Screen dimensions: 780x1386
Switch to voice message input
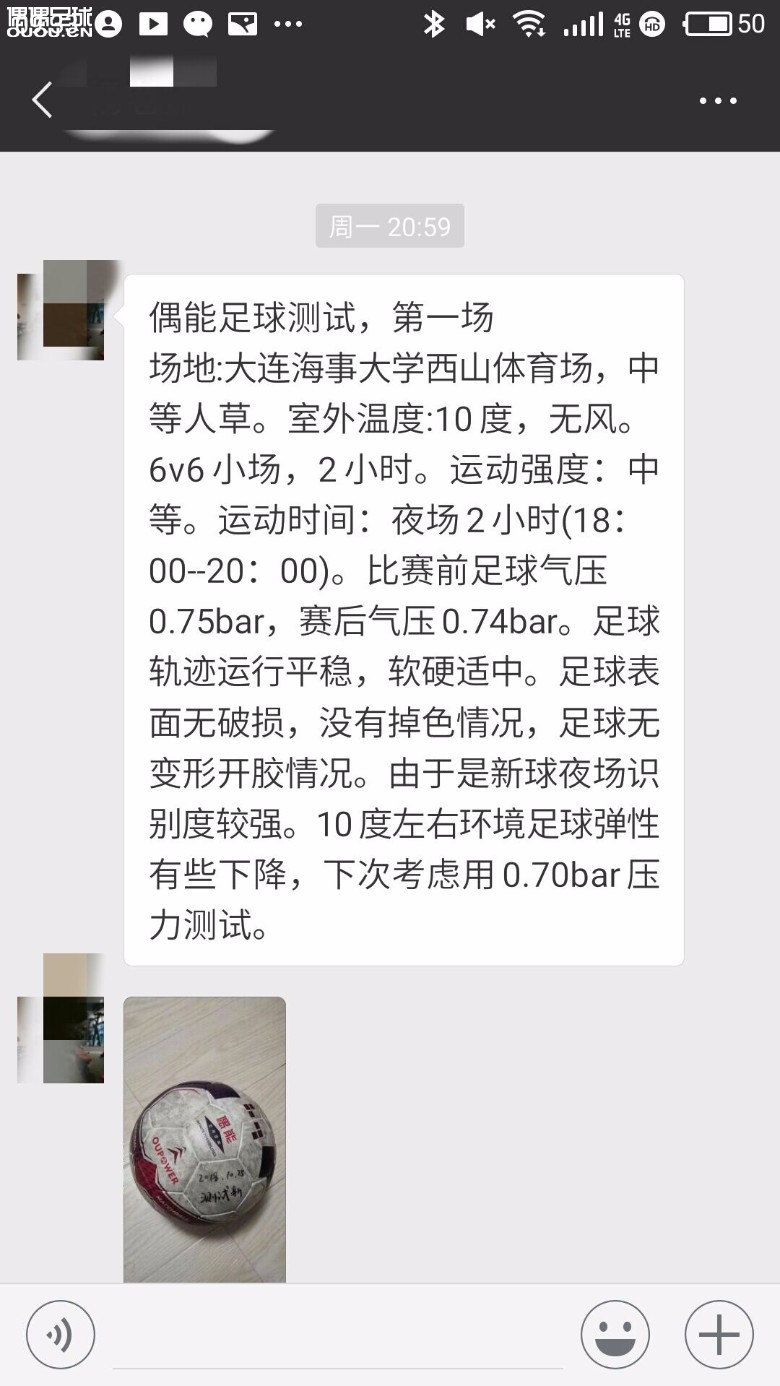[60, 1335]
